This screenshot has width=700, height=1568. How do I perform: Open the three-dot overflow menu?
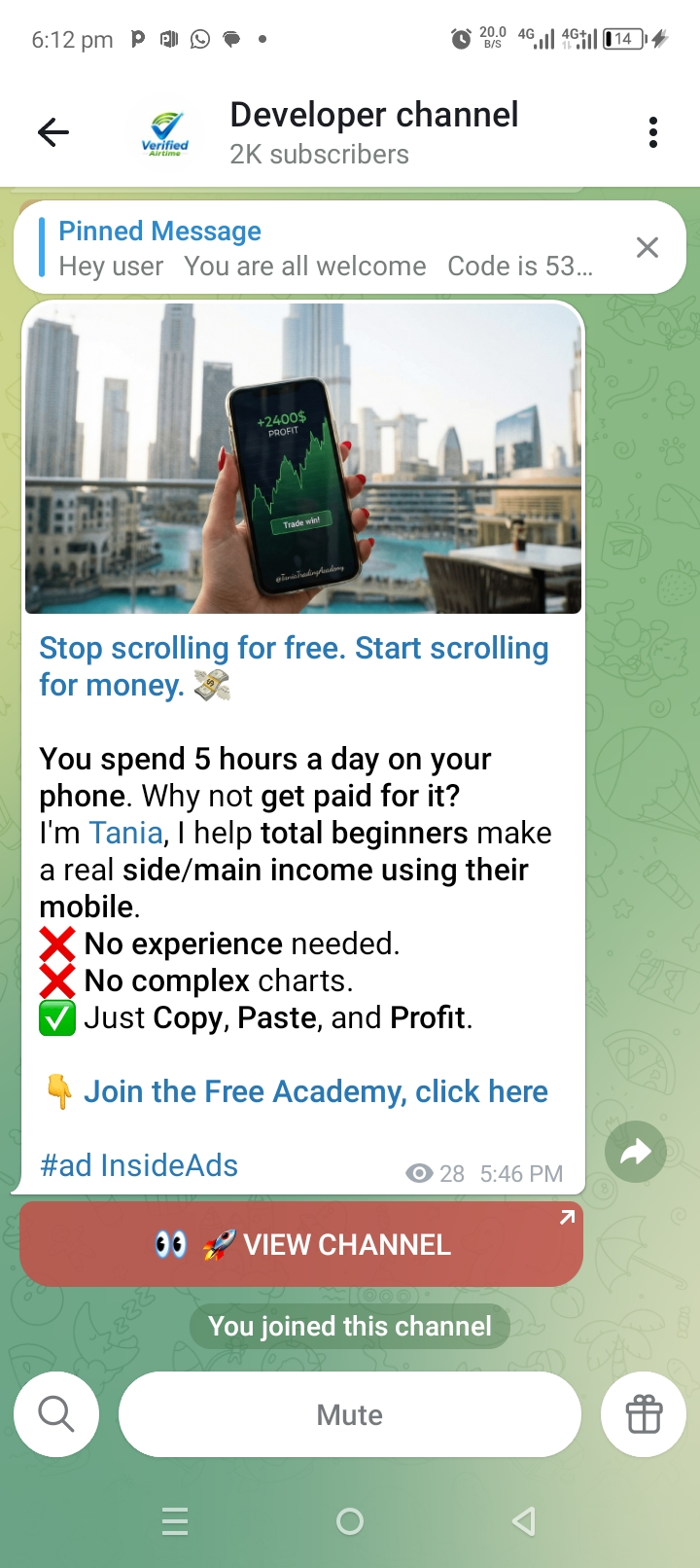pos(653,132)
